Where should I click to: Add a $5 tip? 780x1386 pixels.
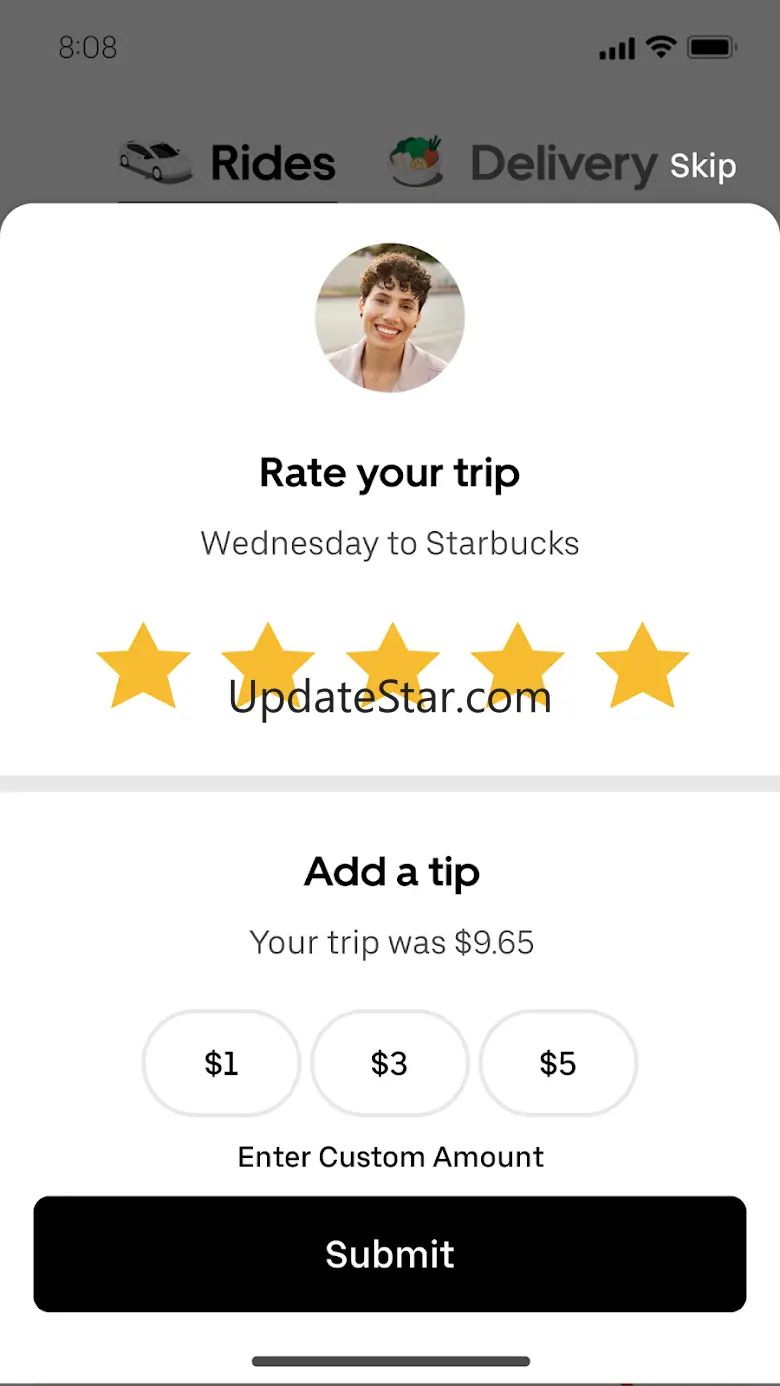click(x=558, y=1063)
